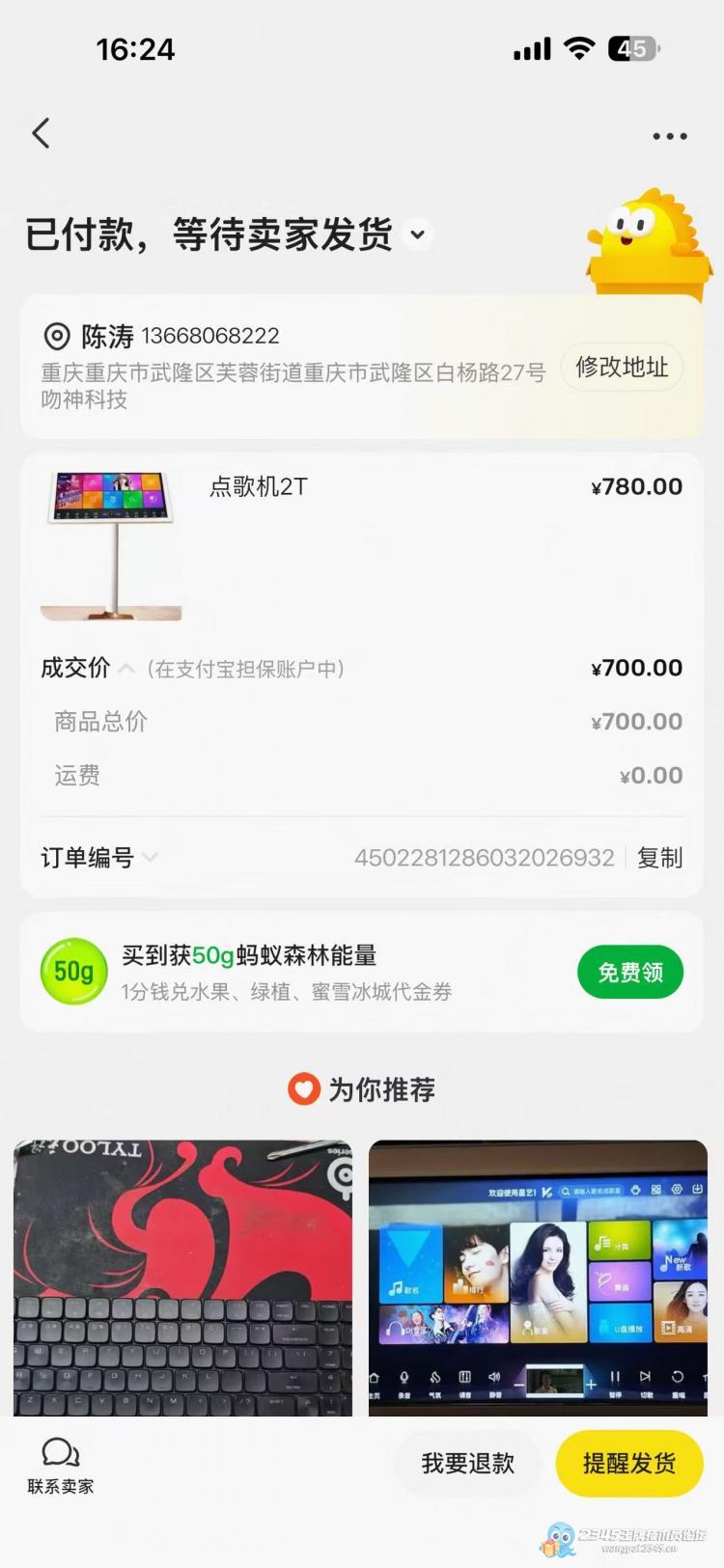
Task: Expand the 订单编号 order details
Action: 150,857
